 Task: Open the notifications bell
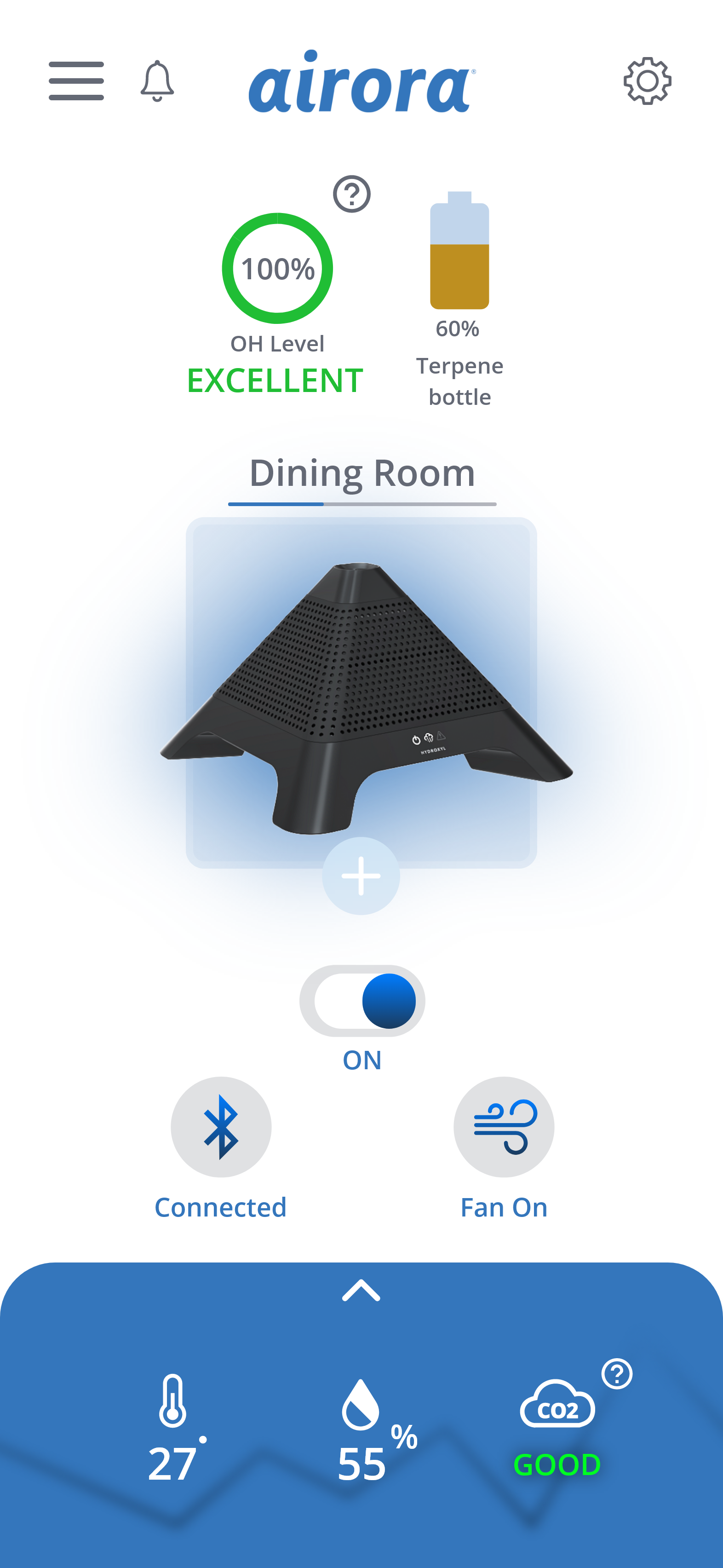coord(157,81)
